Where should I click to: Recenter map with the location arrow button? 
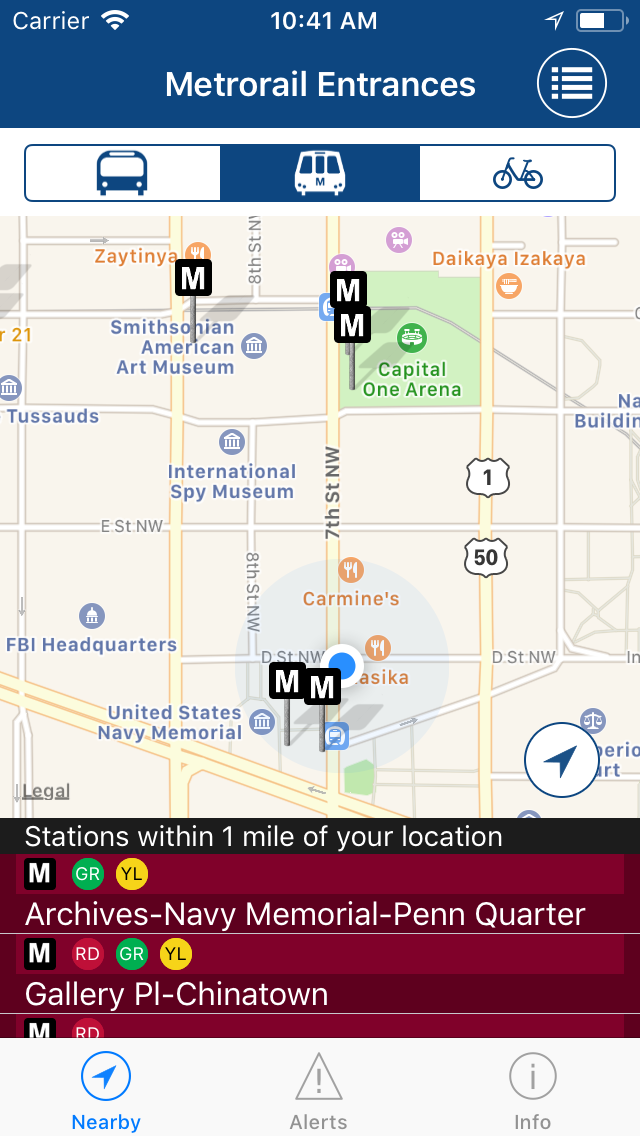pyautogui.click(x=562, y=760)
